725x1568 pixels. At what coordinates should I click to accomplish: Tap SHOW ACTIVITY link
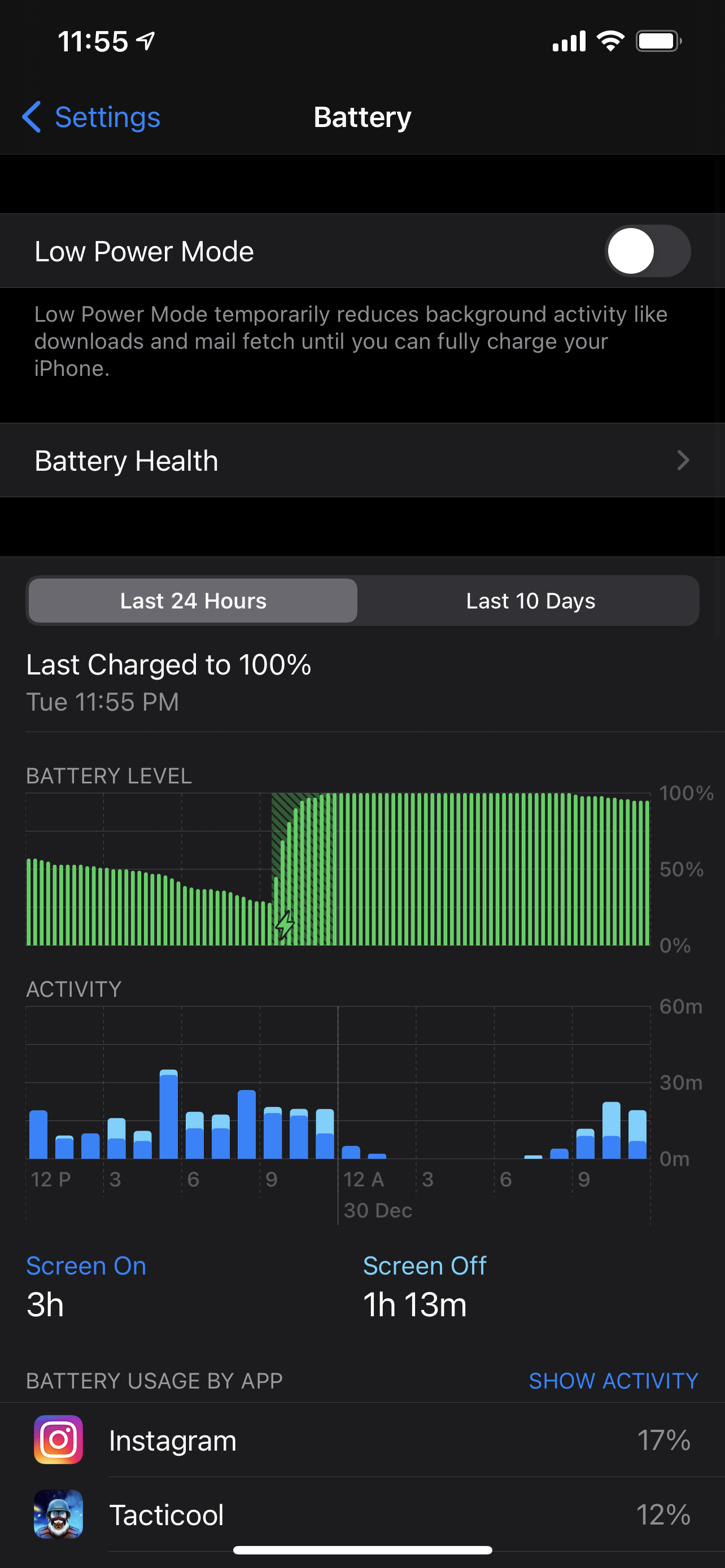click(613, 1381)
